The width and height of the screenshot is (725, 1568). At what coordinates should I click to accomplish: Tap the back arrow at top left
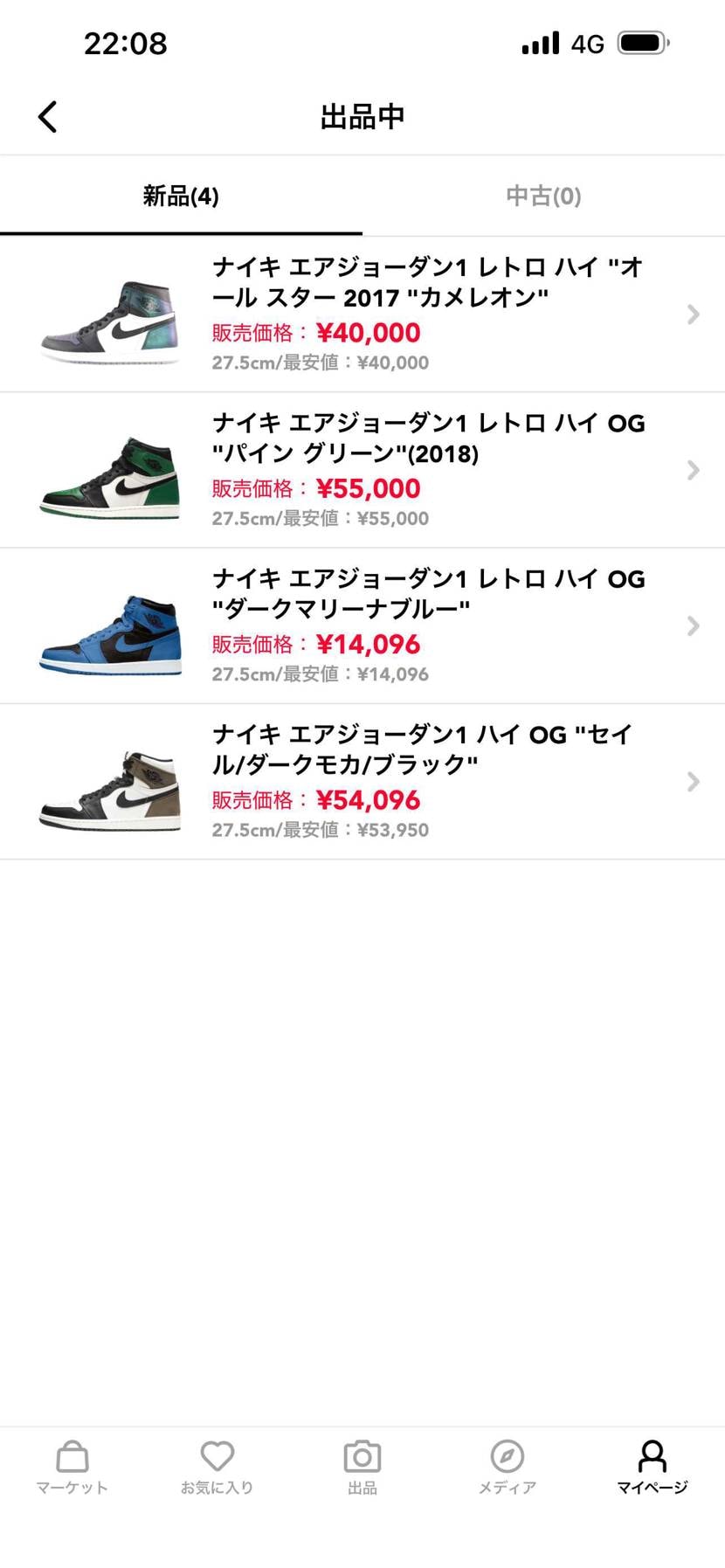47,116
